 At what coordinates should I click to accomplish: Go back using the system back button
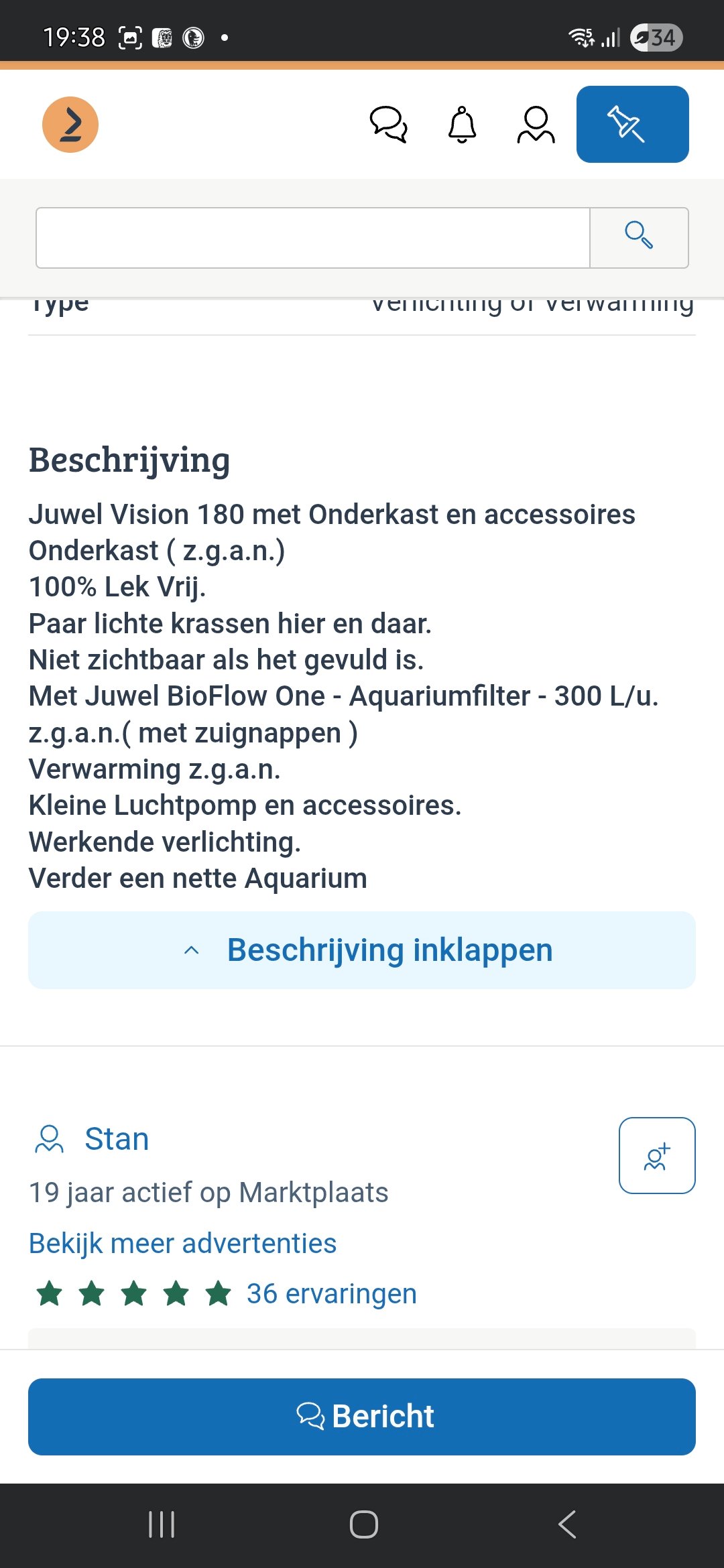pos(567,1524)
